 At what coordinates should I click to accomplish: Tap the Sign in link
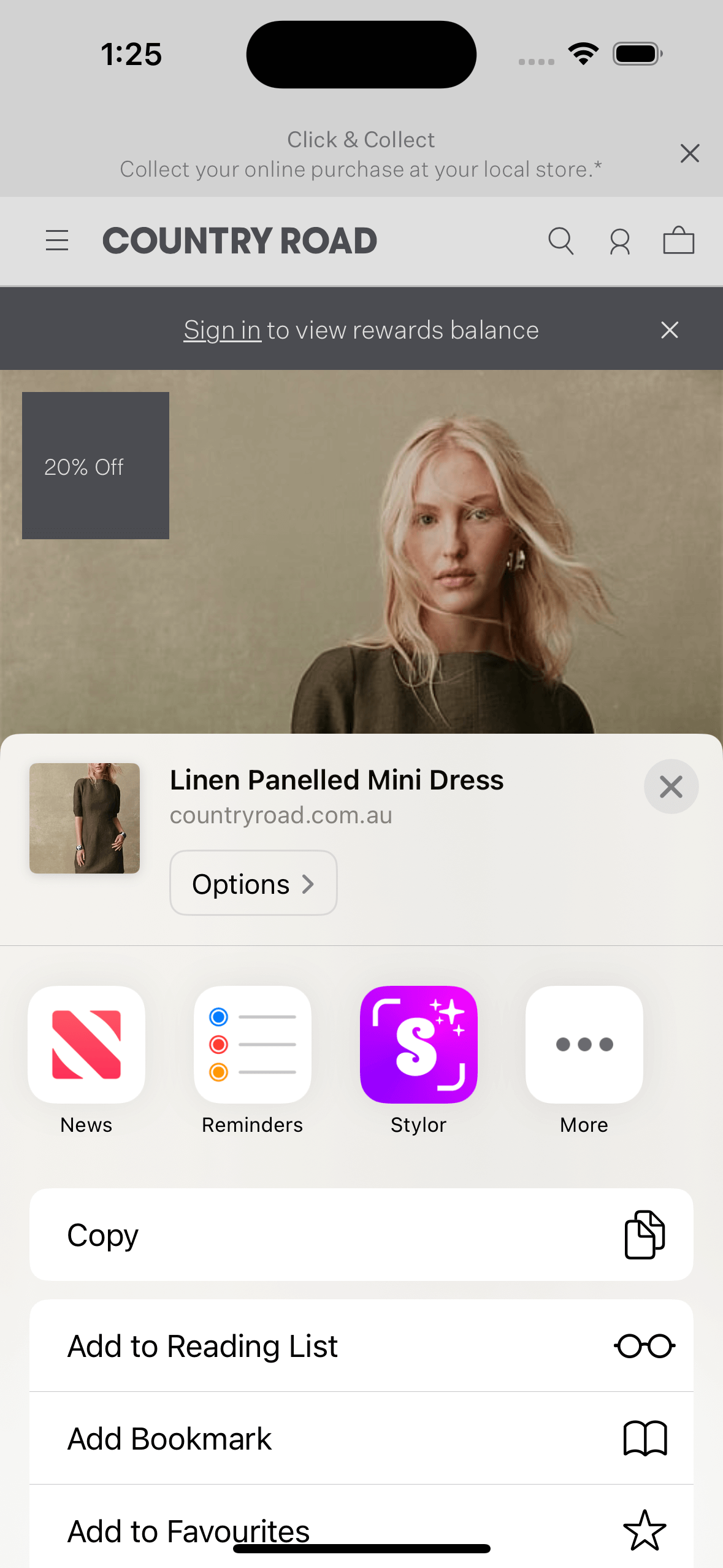[x=223, y=330]
